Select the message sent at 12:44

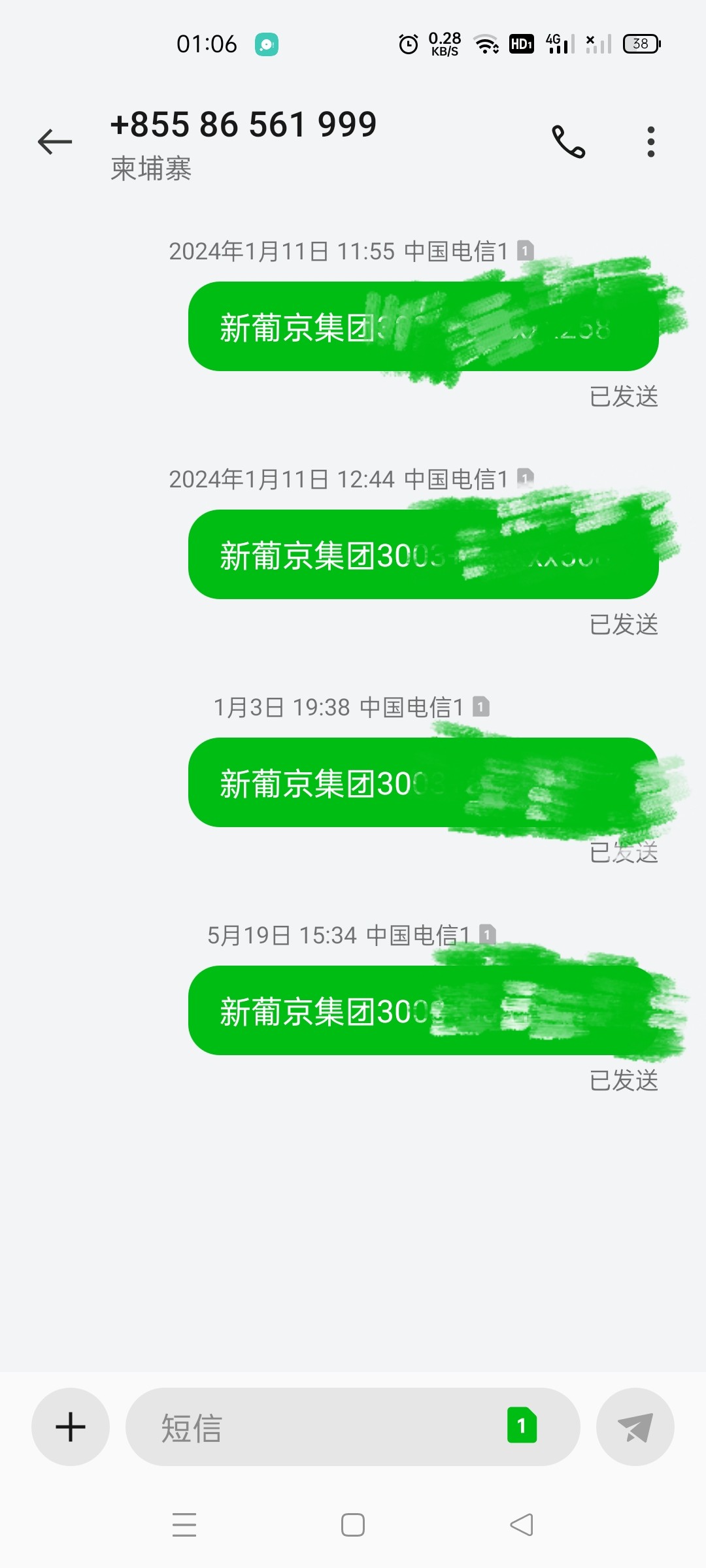coord(424,554)
